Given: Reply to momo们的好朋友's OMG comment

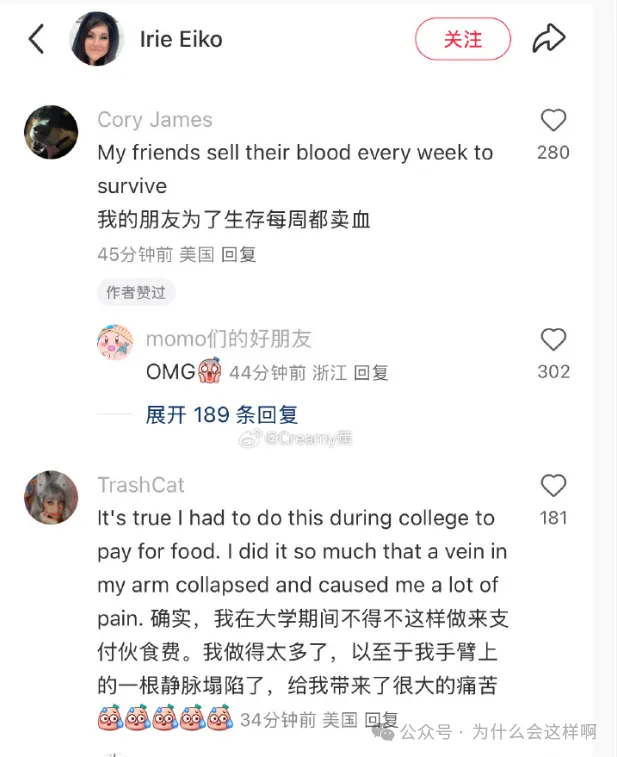Looking at the screenshot, I should [x=371, y=373].
